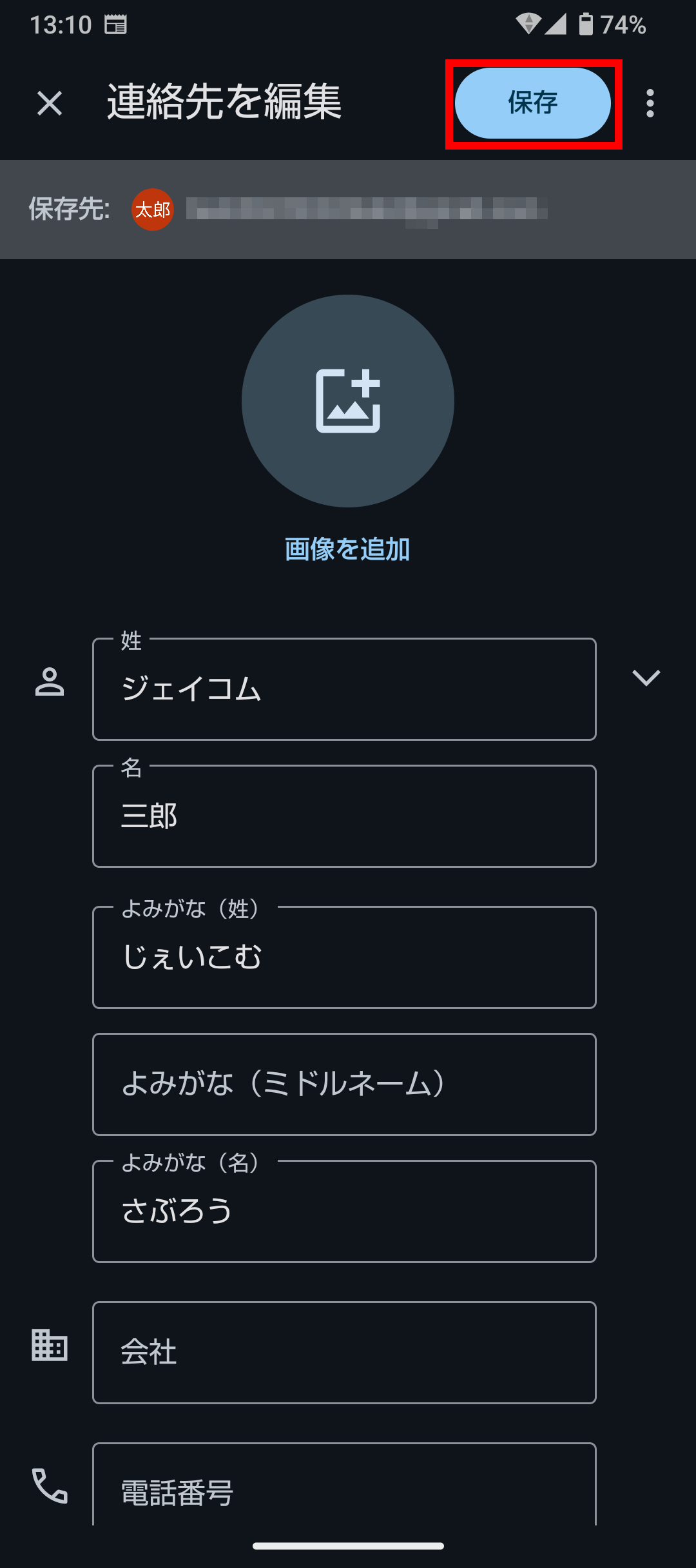The height and width of the screenshot is (1568, 696).
Task: Focus the 電話番号 field
Action: click(x=344, y=1485)
